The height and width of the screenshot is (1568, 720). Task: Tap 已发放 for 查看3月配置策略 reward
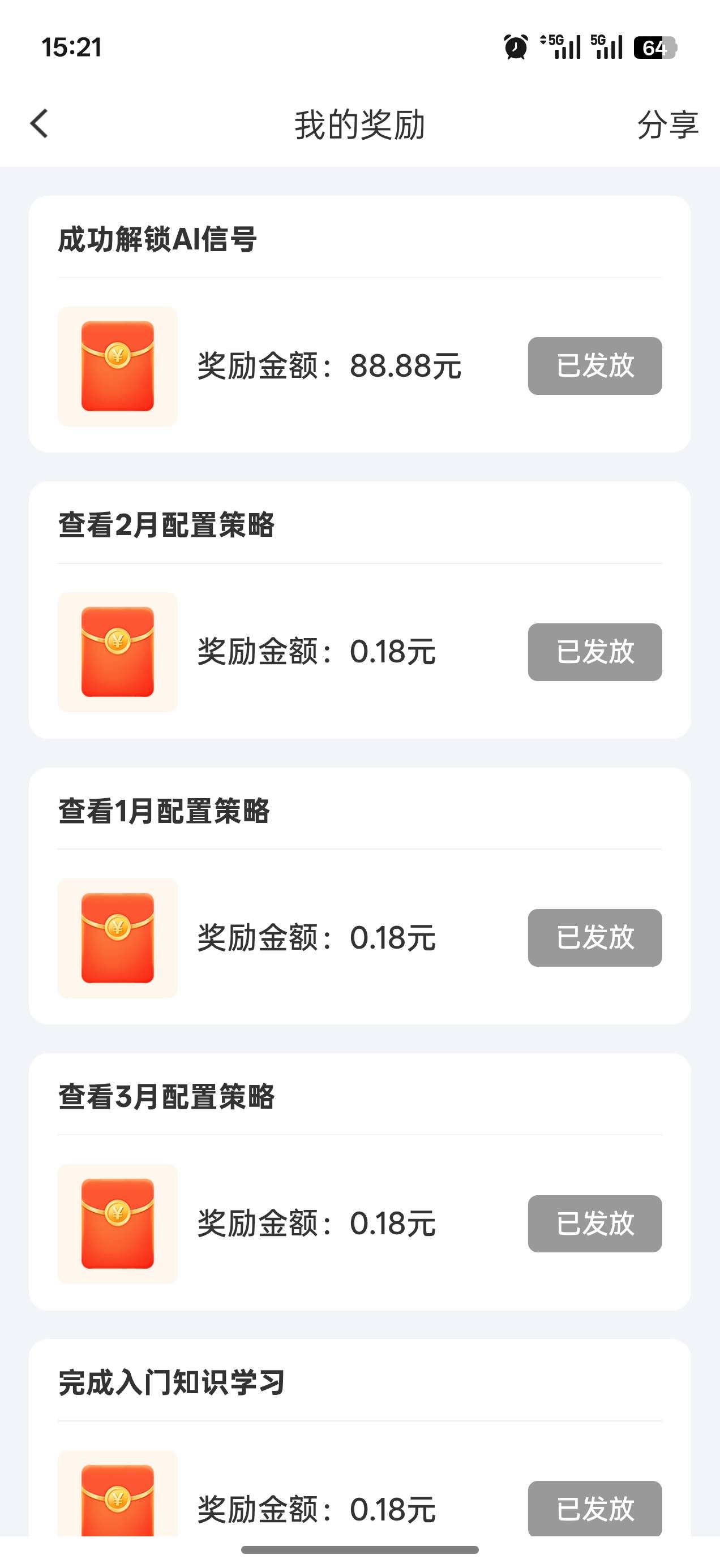click(594, 1224)
